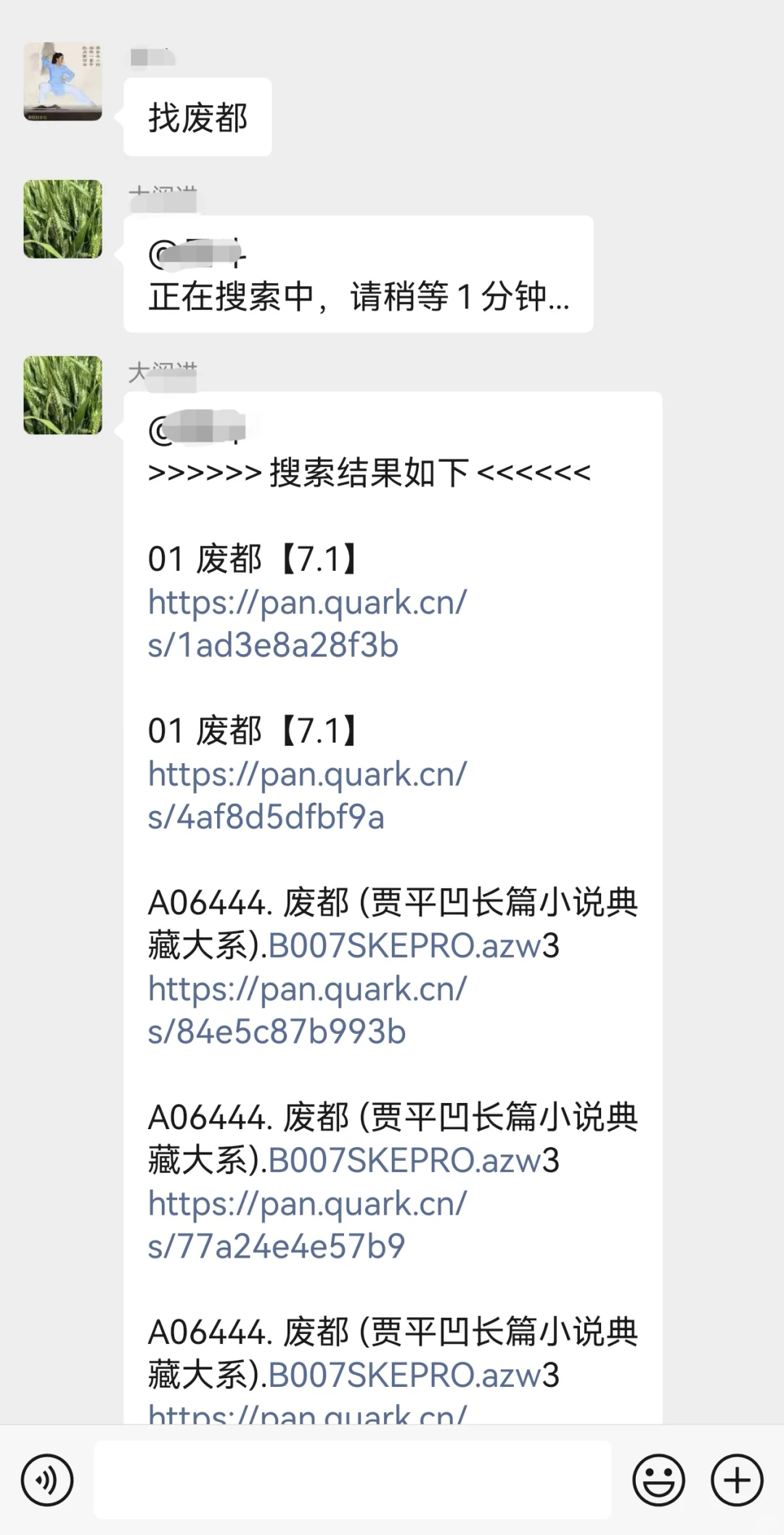Focus the message text input field
This screenshot has width=784, height=1535.
[352, 1480]
